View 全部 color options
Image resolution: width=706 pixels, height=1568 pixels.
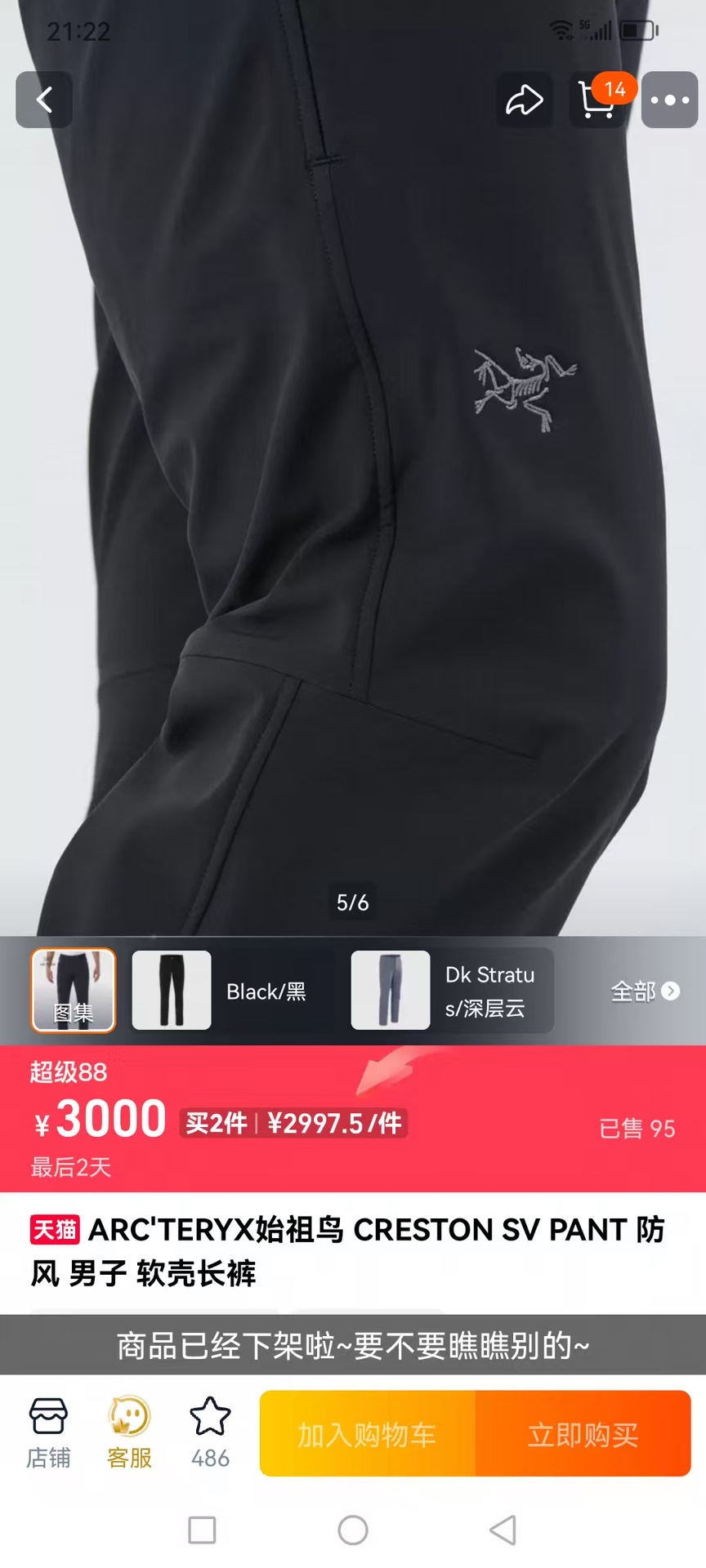645,991
